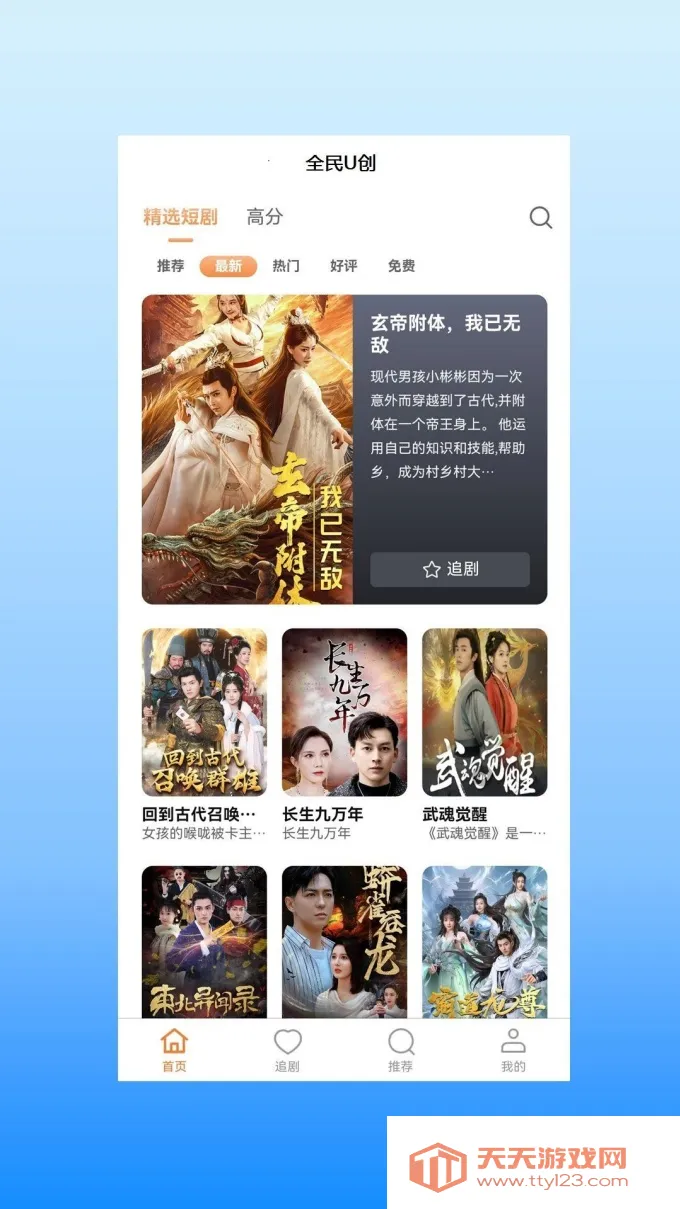Screen dimensions: 680x1209
Task: Open the search magnifier icon
Action: pyautogui.click(x=540, y=218)
